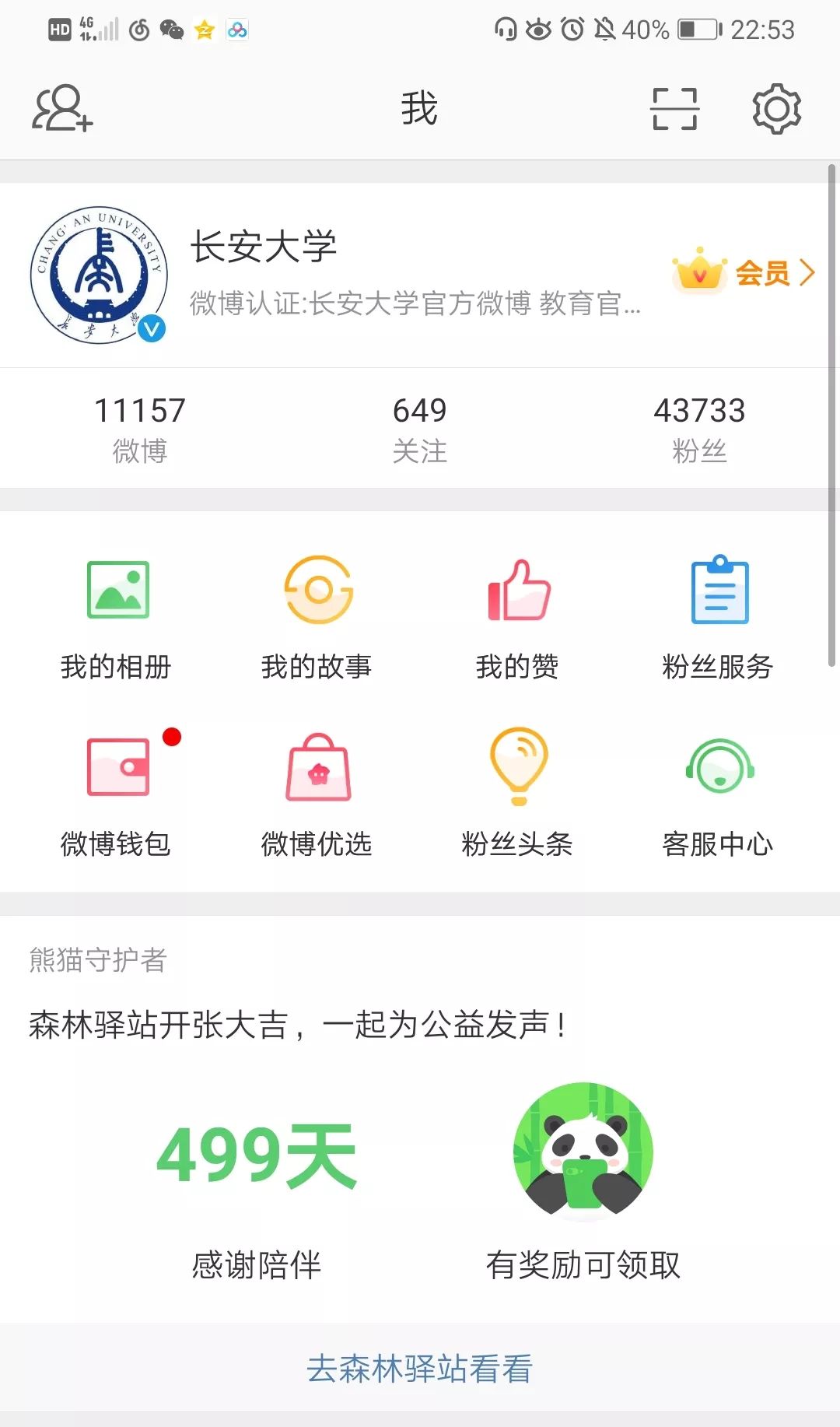Screen dimensions: 840x1427
Task: Open the settings gear
Action: 776,109
